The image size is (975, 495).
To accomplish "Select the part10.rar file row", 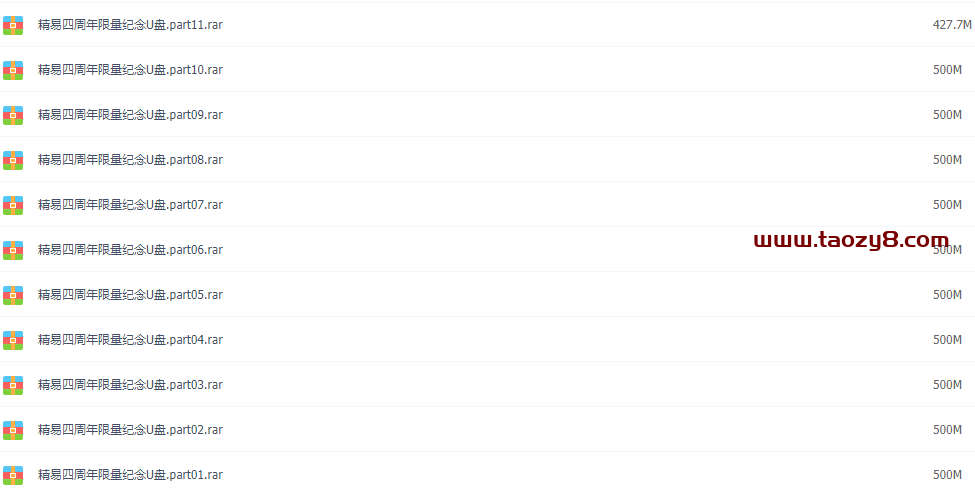I will (130, 70).
